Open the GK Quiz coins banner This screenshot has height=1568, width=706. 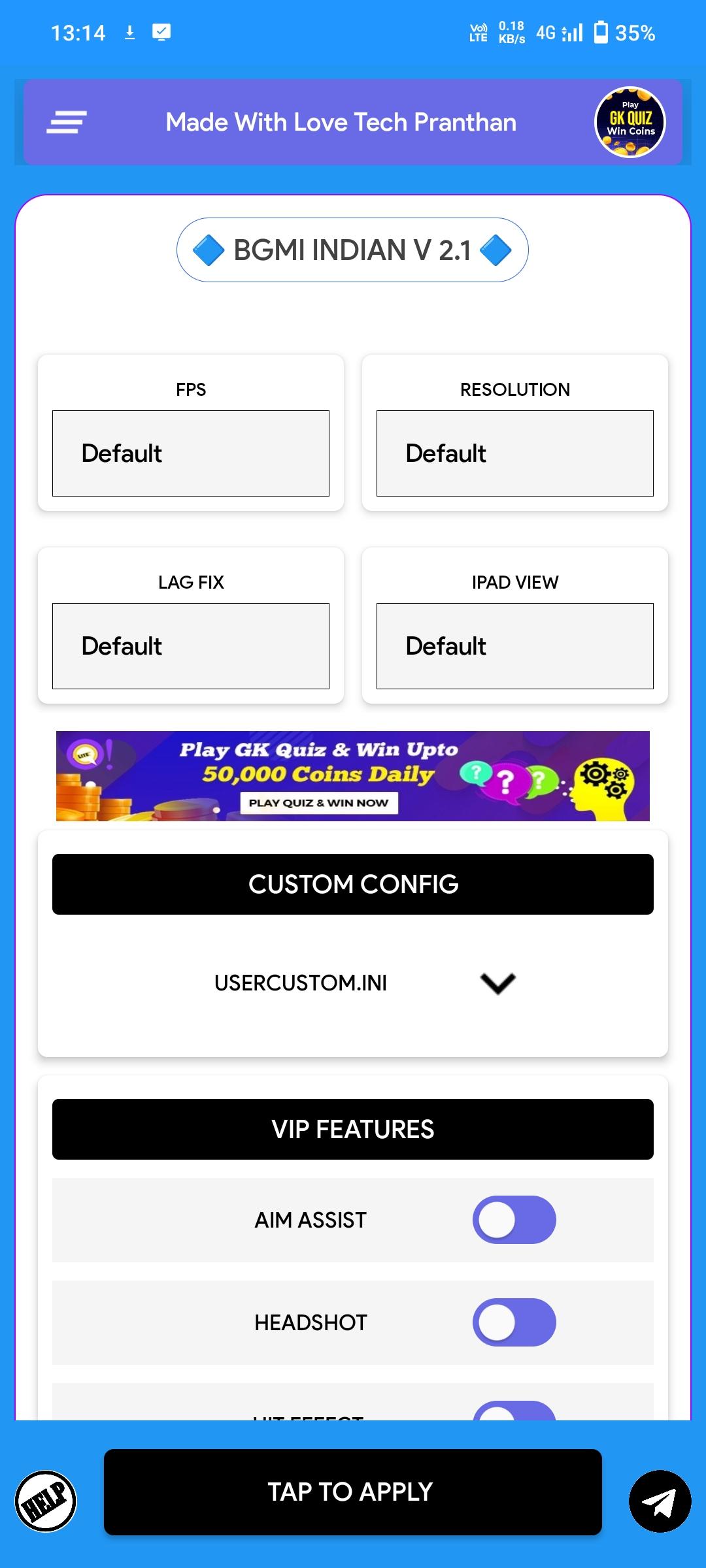[x=353, y=776]
